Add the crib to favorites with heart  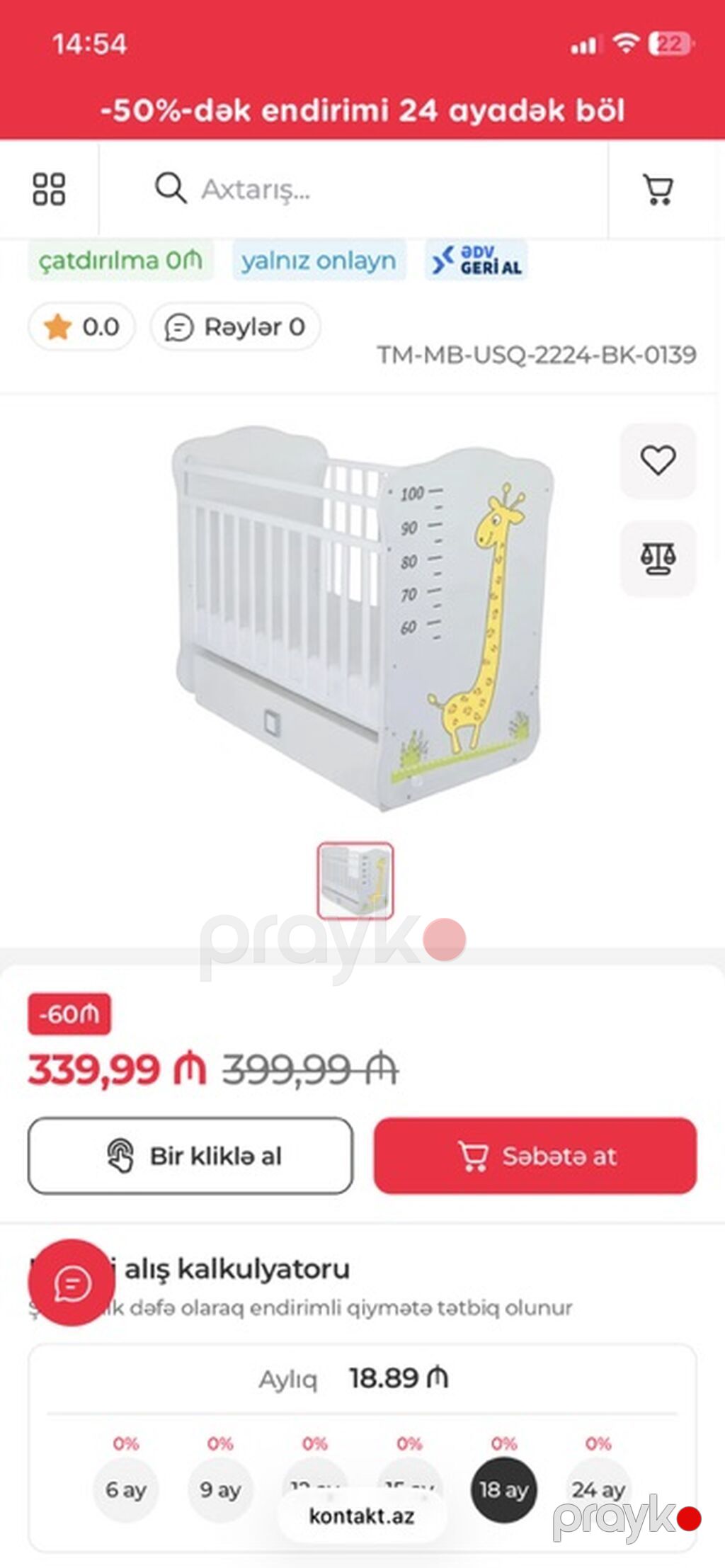[658, 460]
